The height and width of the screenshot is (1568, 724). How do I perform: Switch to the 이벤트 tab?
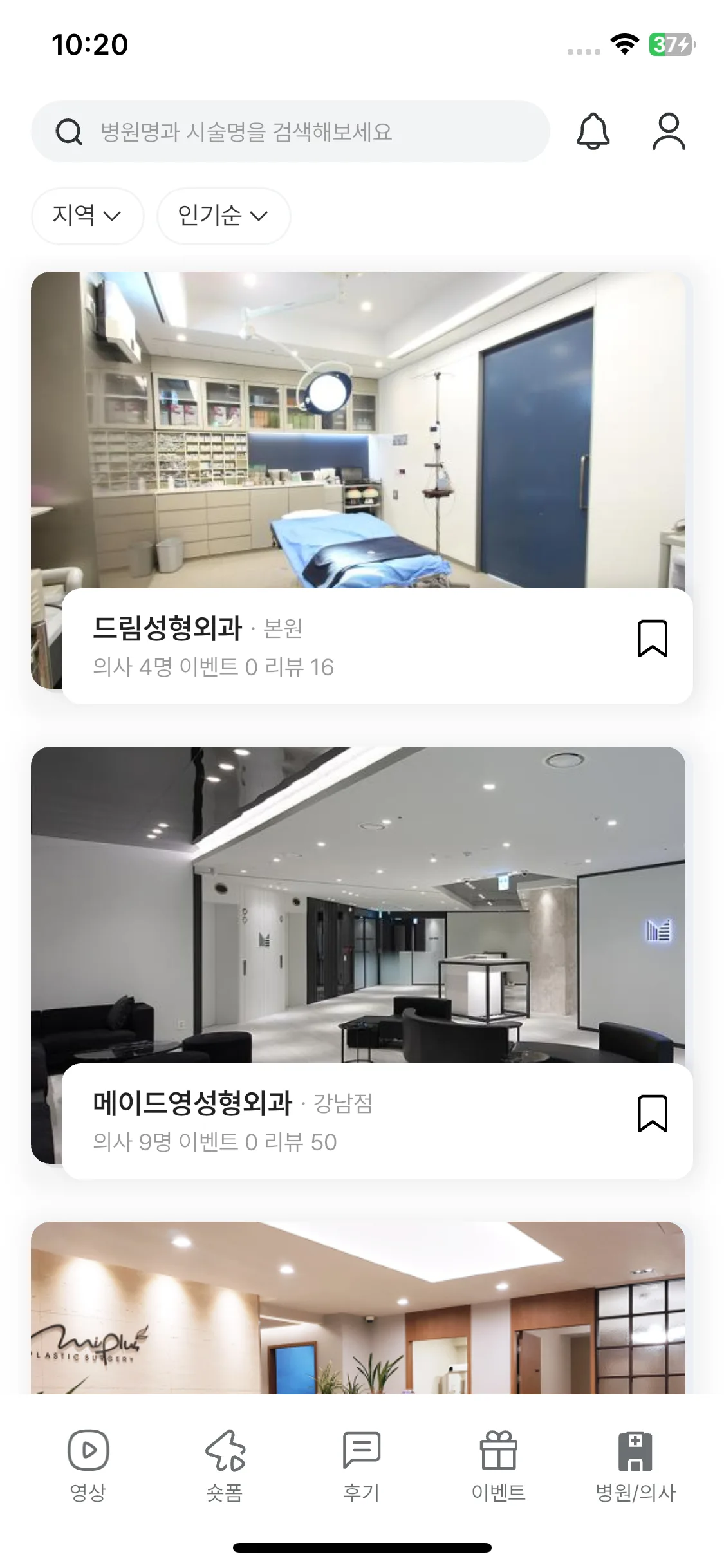point(499,1465)
